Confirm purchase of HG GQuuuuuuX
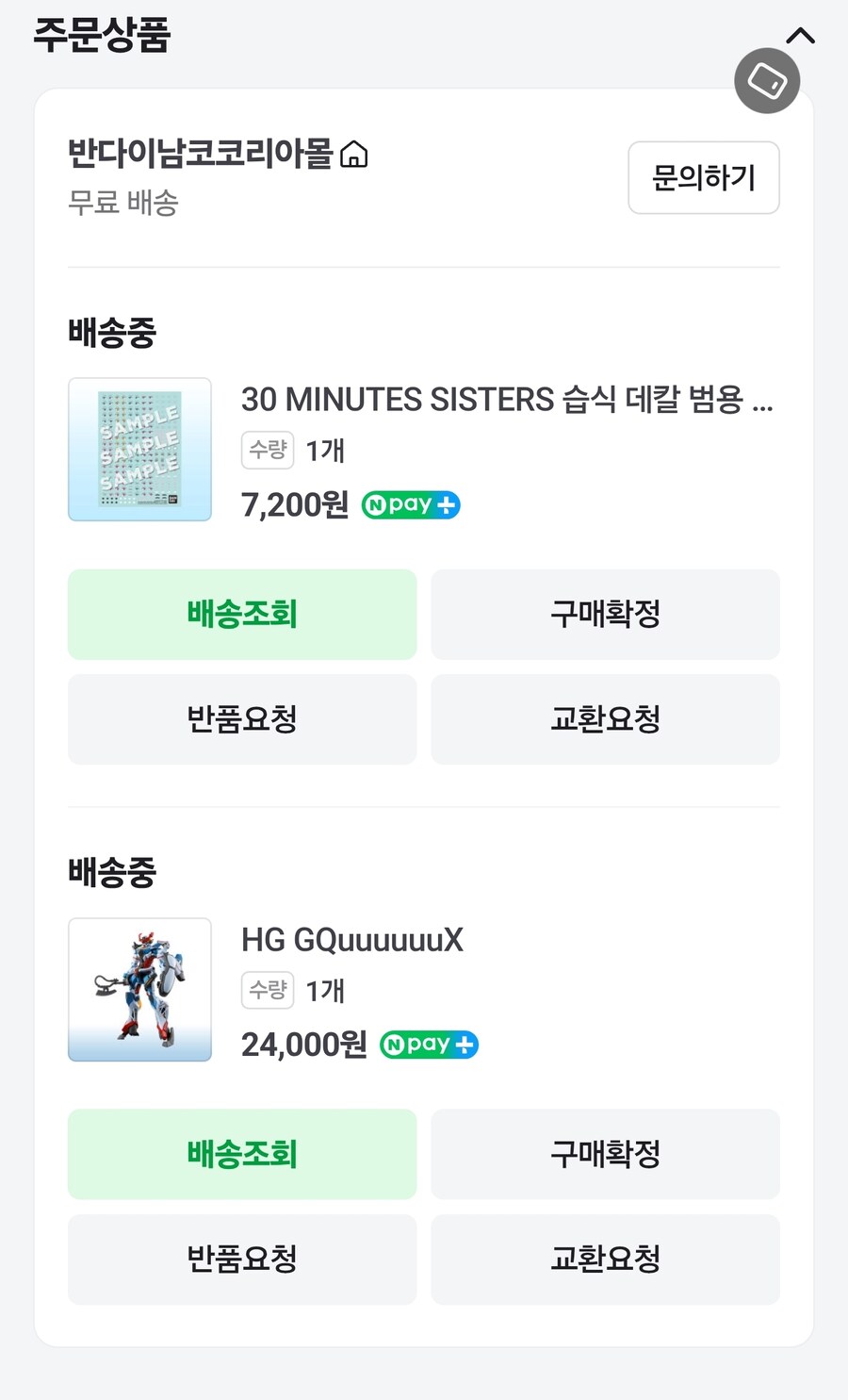This screenshot has width=848, height=1400. (x=605, y=1154)
